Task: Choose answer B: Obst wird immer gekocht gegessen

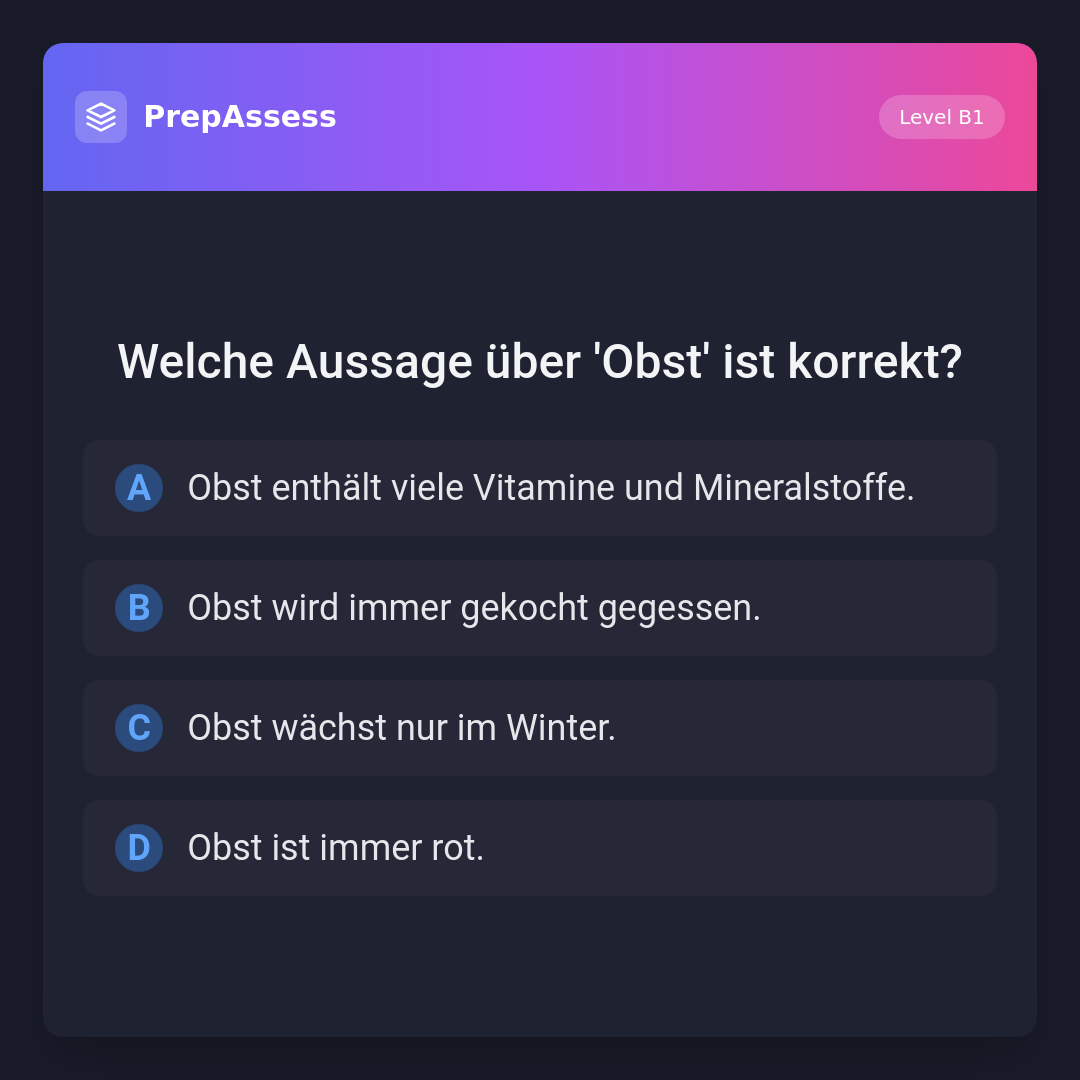Action: point(540,608)
